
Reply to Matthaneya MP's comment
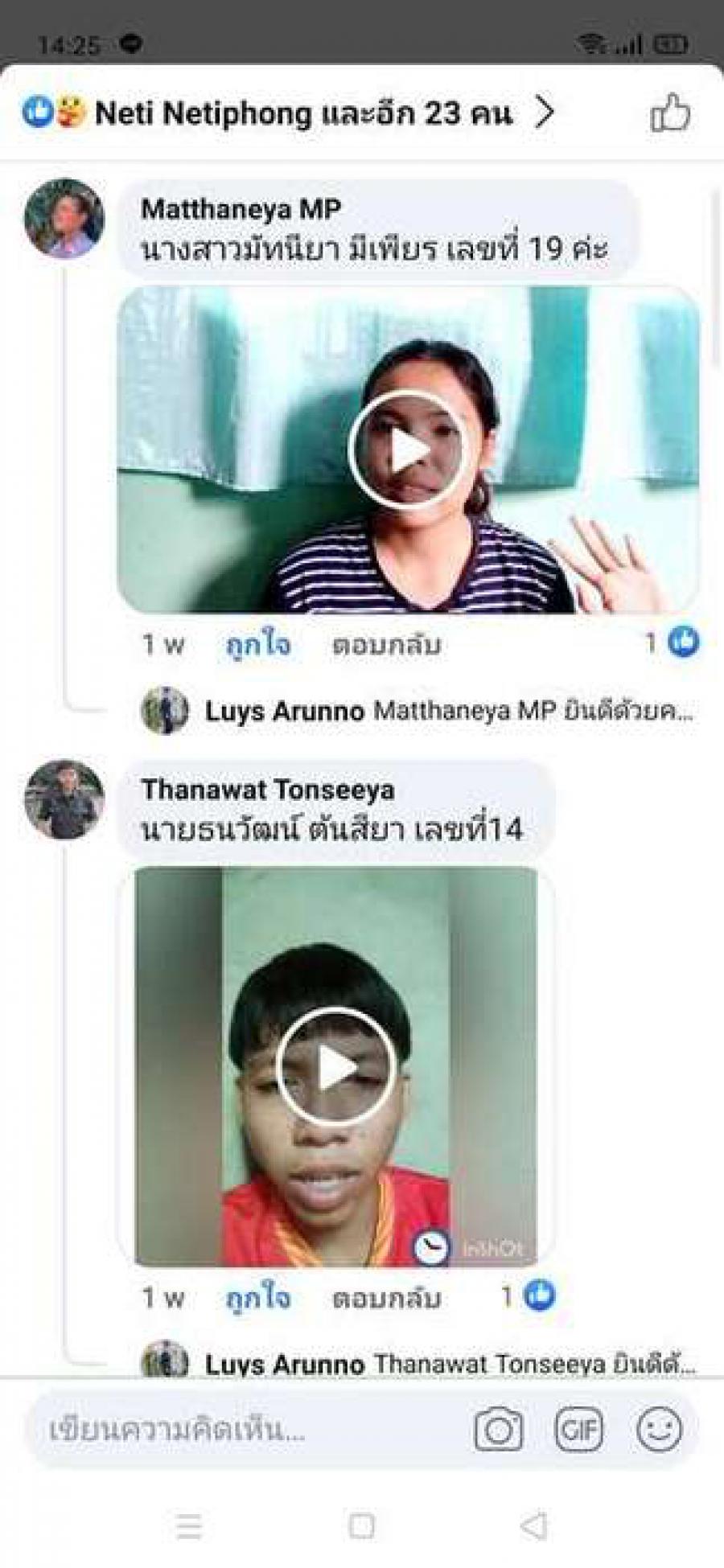click(386, 645)
